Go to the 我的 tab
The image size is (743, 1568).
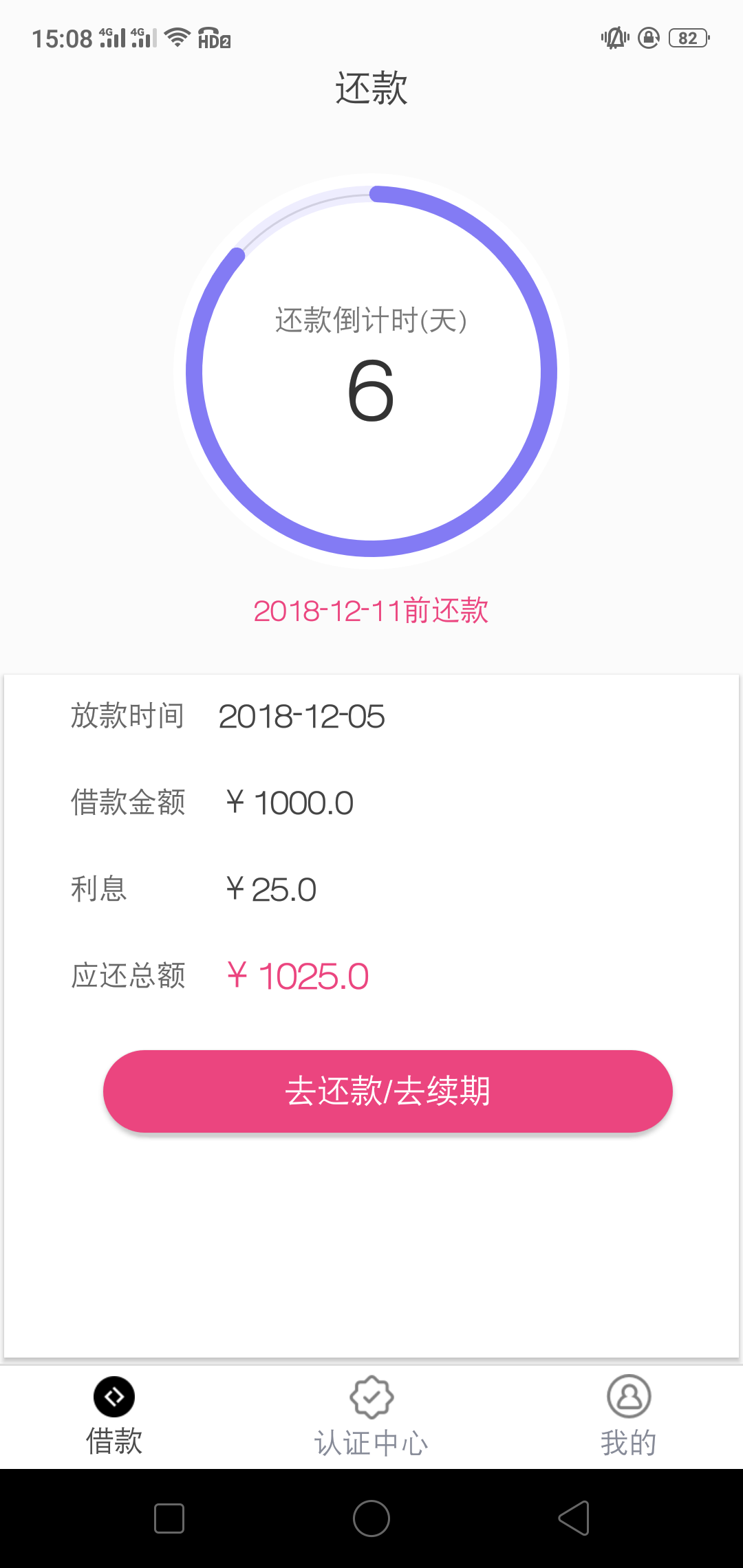tap(629, 1417)
